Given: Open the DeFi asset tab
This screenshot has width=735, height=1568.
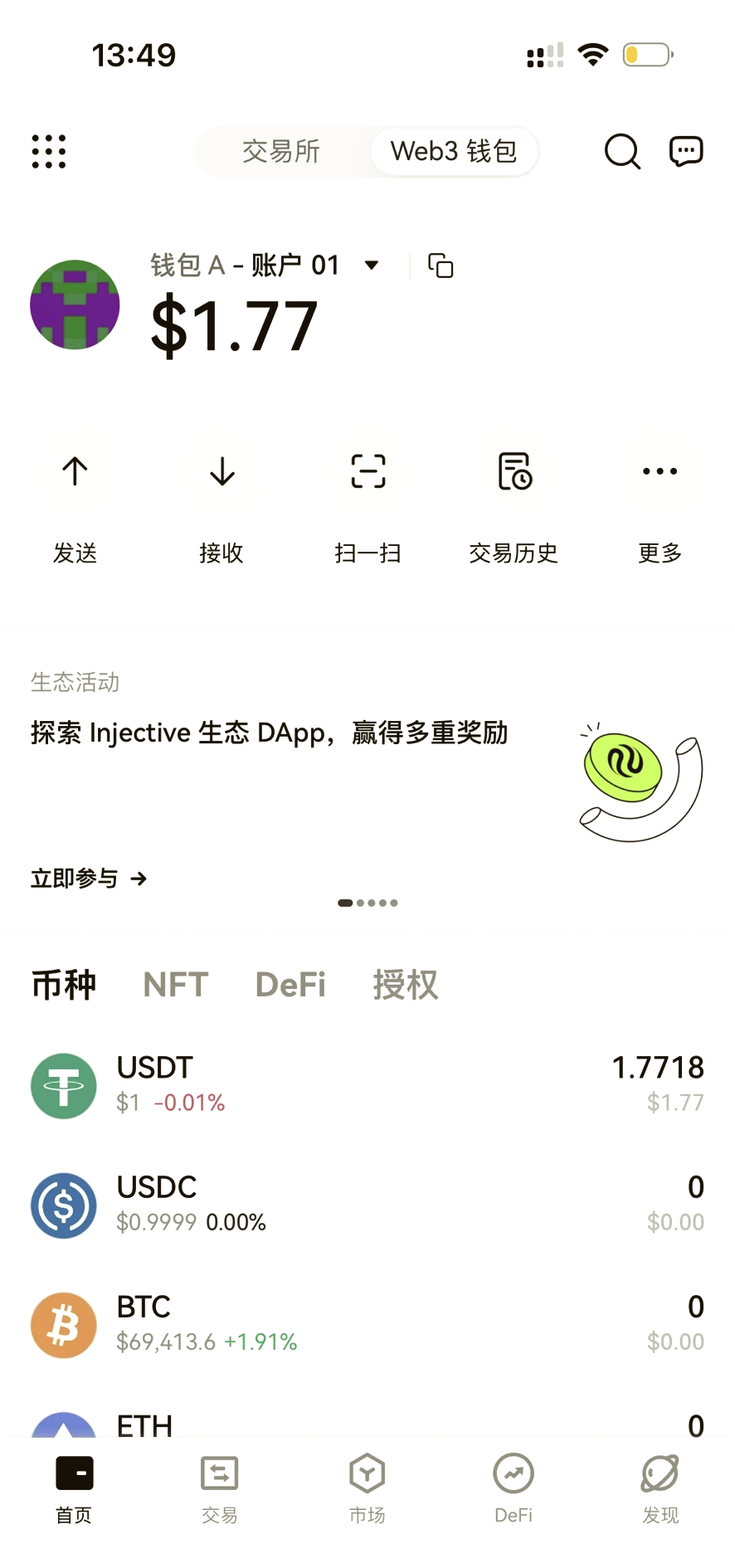Looking at the screenshot, I should (x=290, y=984).
